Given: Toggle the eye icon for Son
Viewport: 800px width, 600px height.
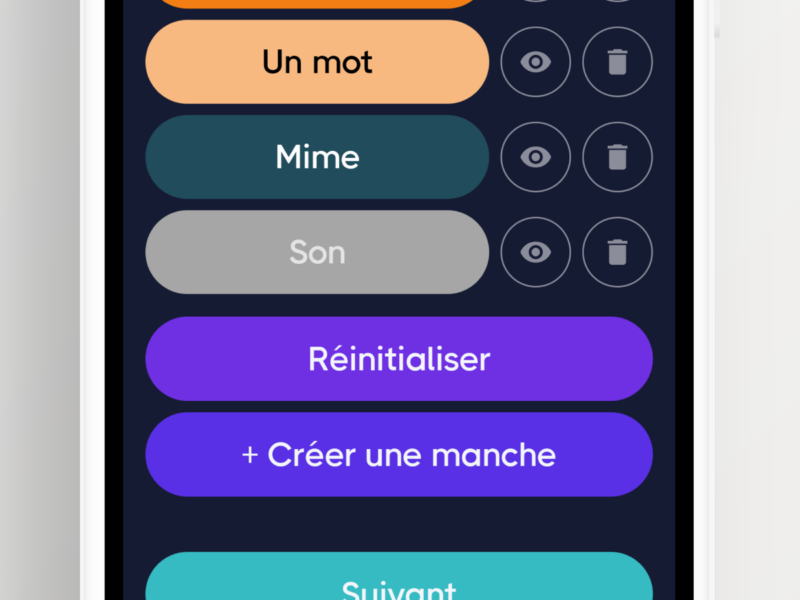Looking at the screenshot, I should [x=536, y=252].
